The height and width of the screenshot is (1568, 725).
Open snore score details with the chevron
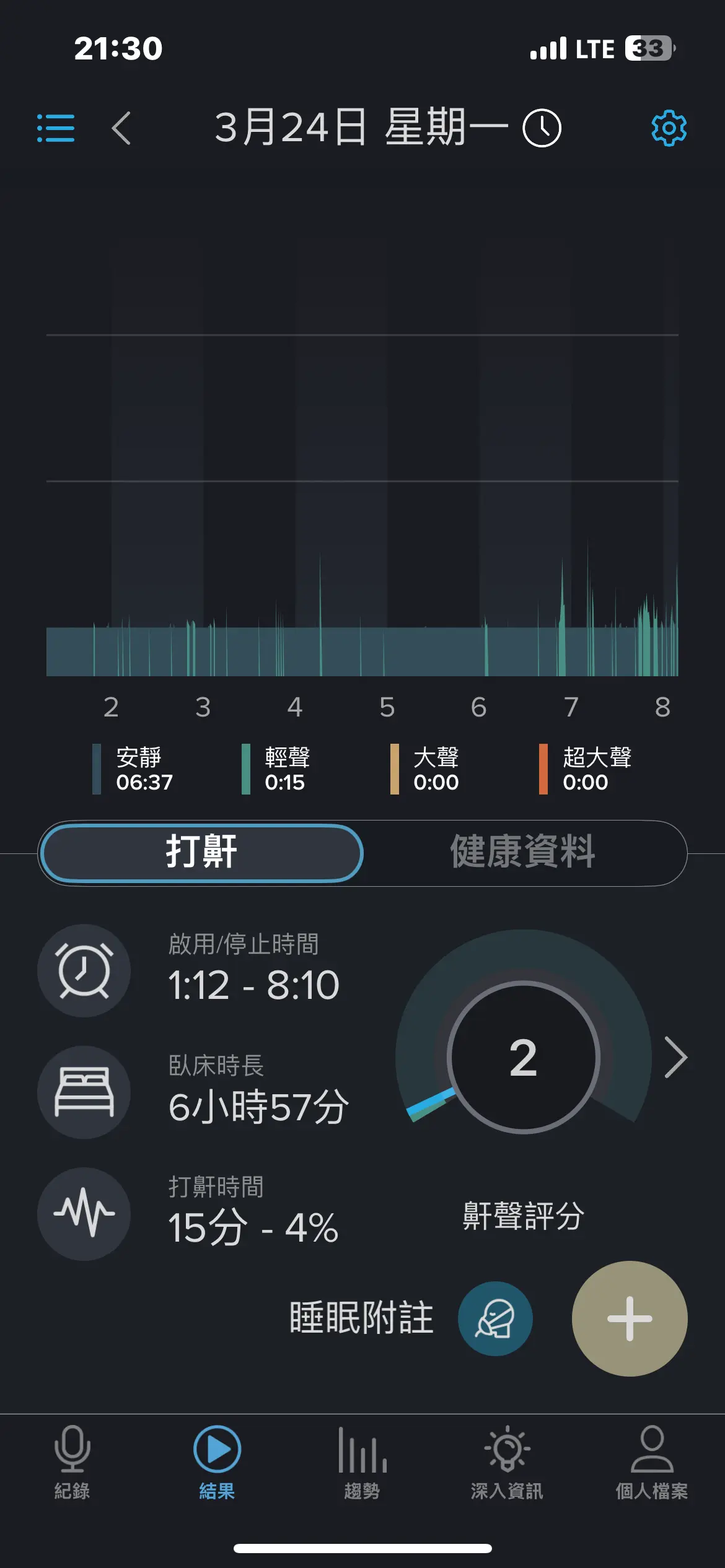coord(675,1057)
